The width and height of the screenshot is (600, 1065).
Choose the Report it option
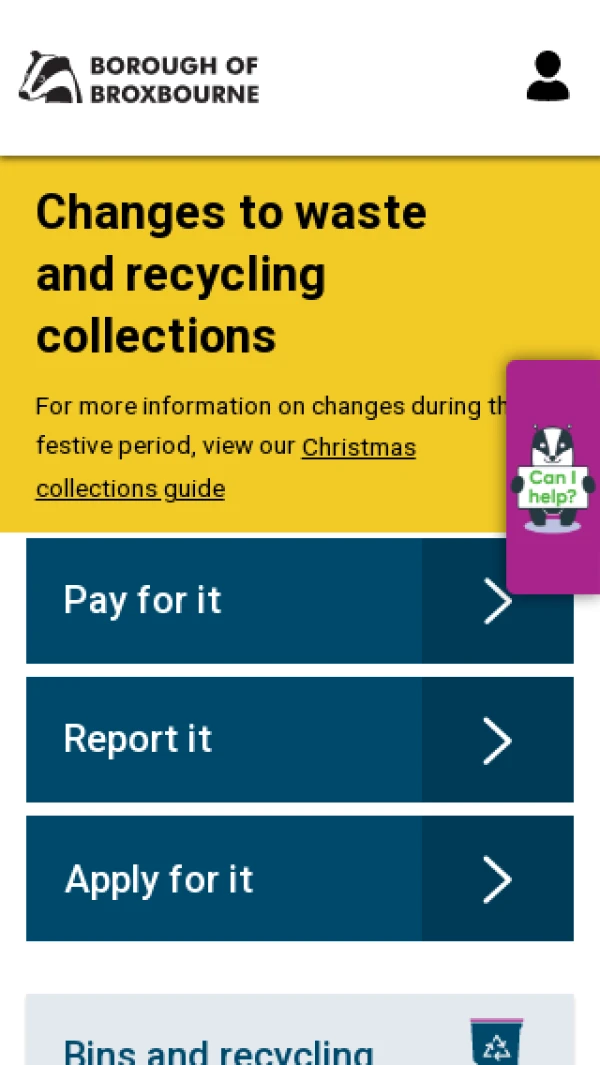[x=299, y=740]
